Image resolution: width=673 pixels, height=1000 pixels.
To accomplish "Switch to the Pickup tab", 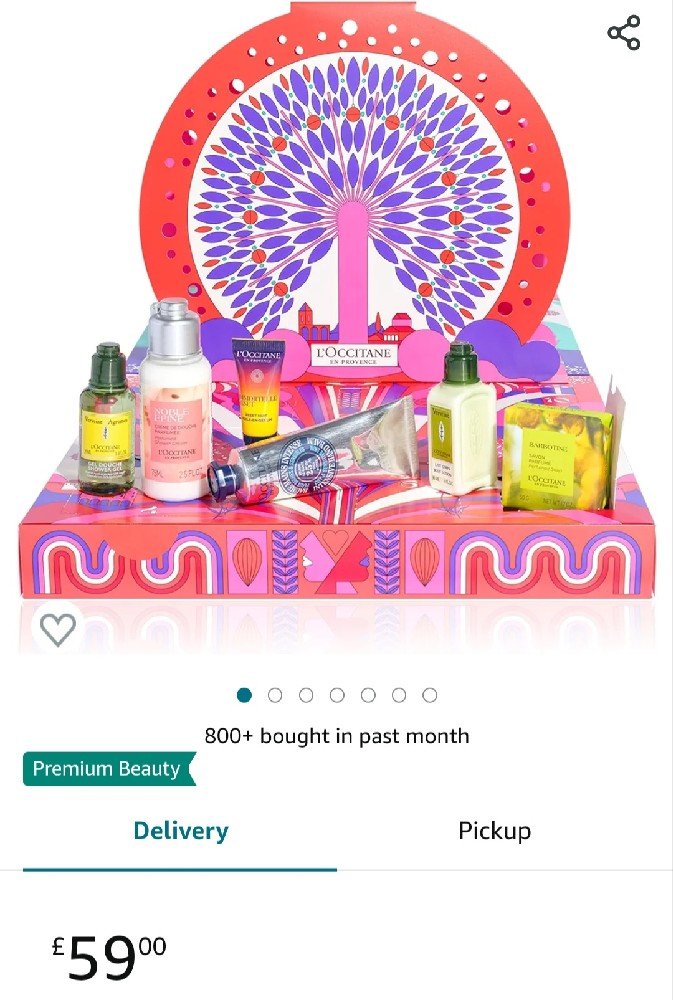I will [x=494, y=831].
